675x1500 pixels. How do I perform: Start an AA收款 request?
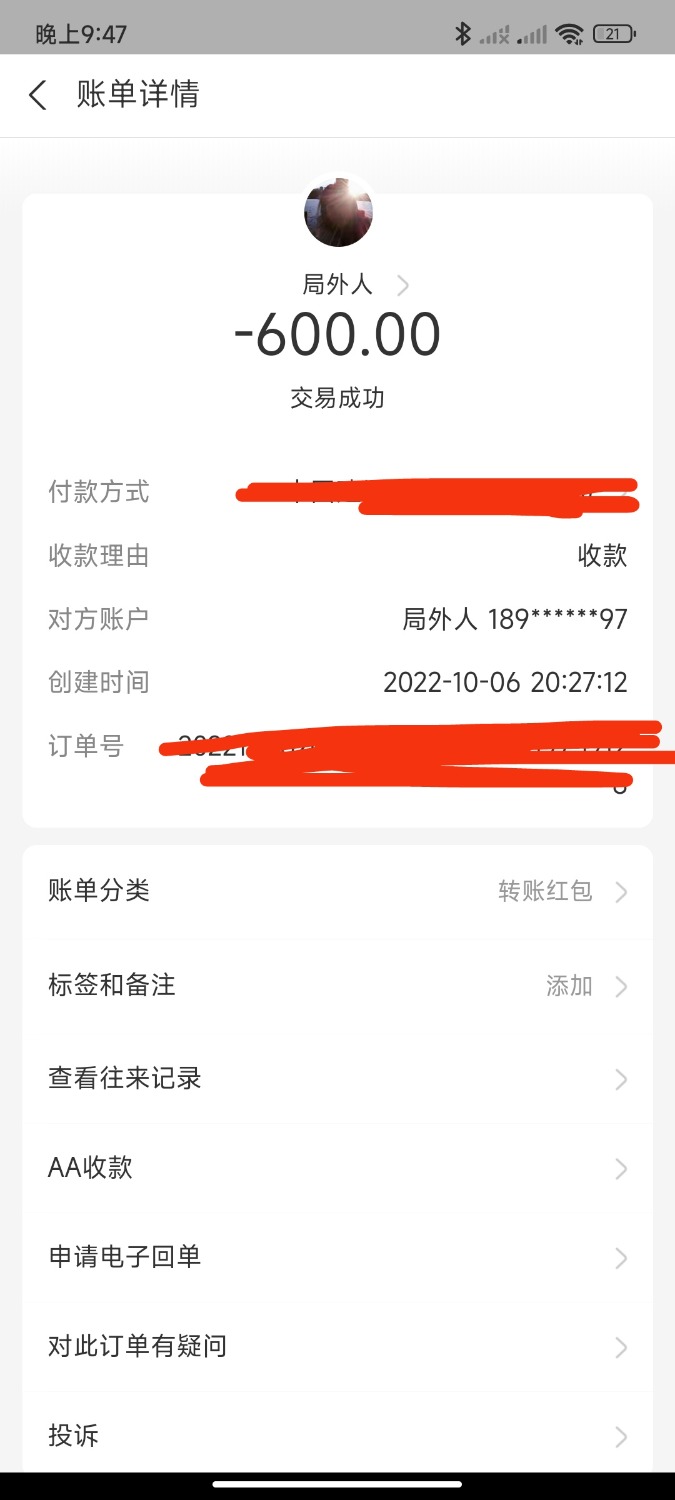point(337,1168)
